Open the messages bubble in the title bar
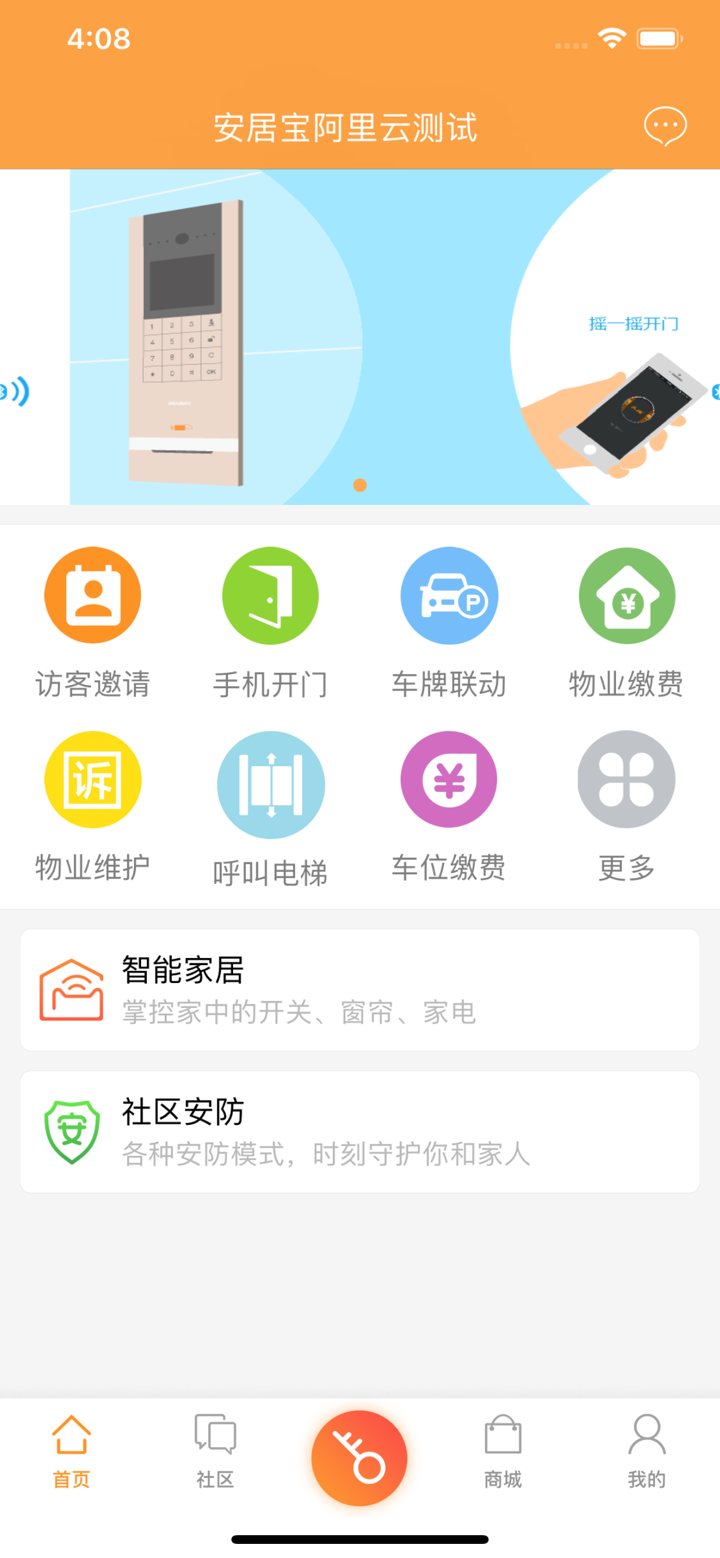This screenshot has height=1558, width=720. pos(663,126)
